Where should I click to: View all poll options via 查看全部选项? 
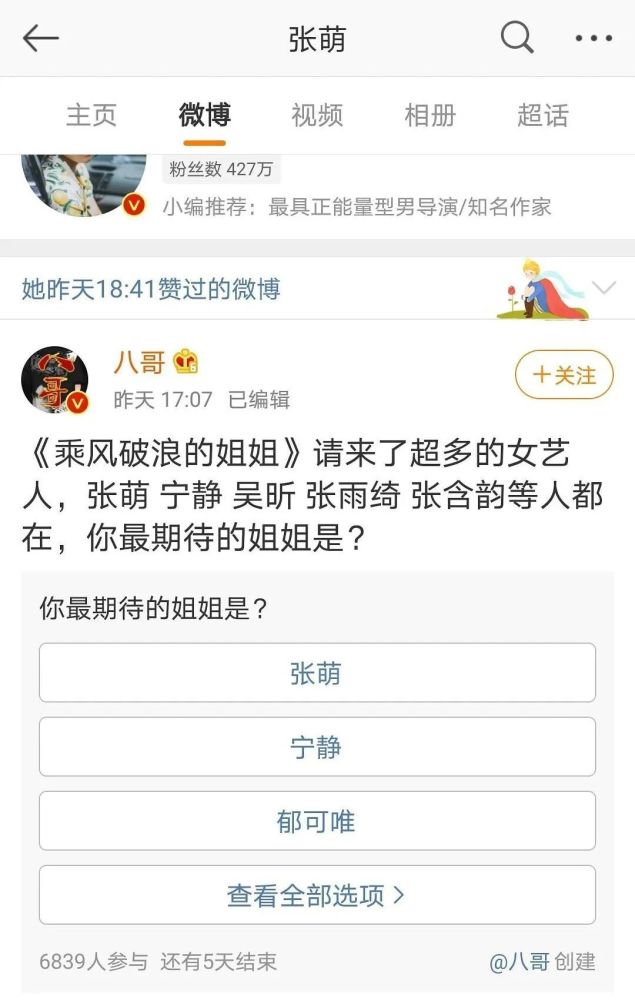coord(317,895)
